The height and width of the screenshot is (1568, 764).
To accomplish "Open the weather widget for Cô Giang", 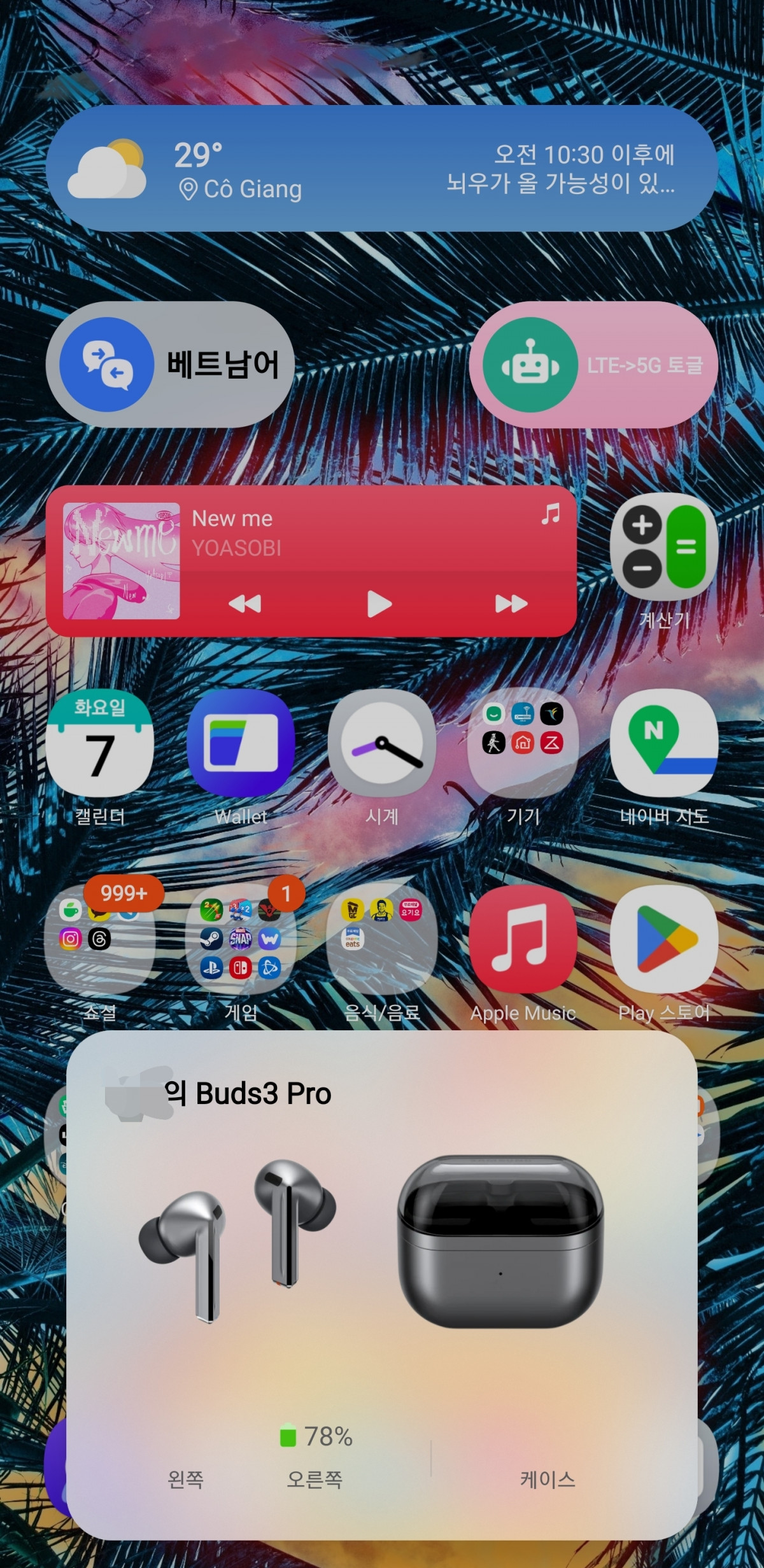I will click(382, 169).
